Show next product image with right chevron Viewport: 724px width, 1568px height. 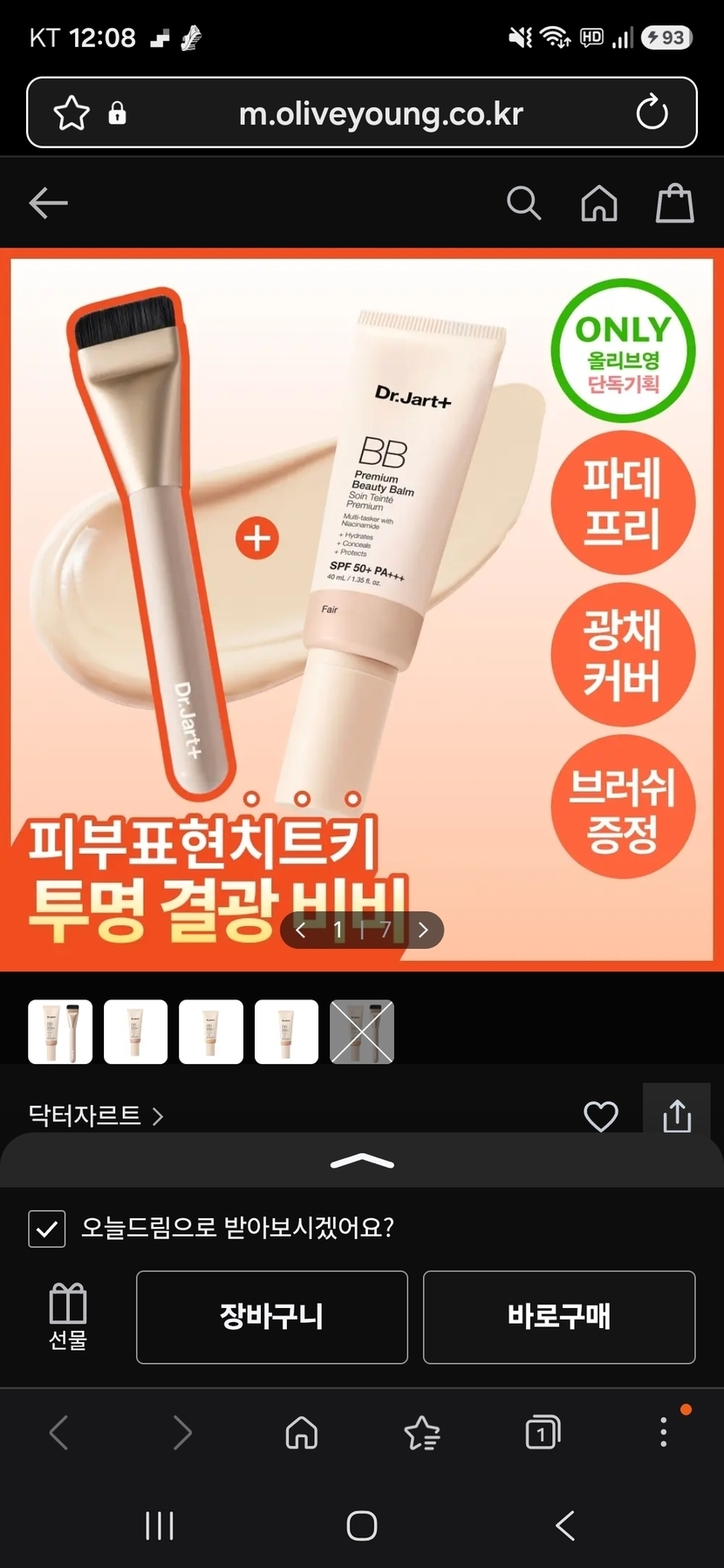click(423, 930)
